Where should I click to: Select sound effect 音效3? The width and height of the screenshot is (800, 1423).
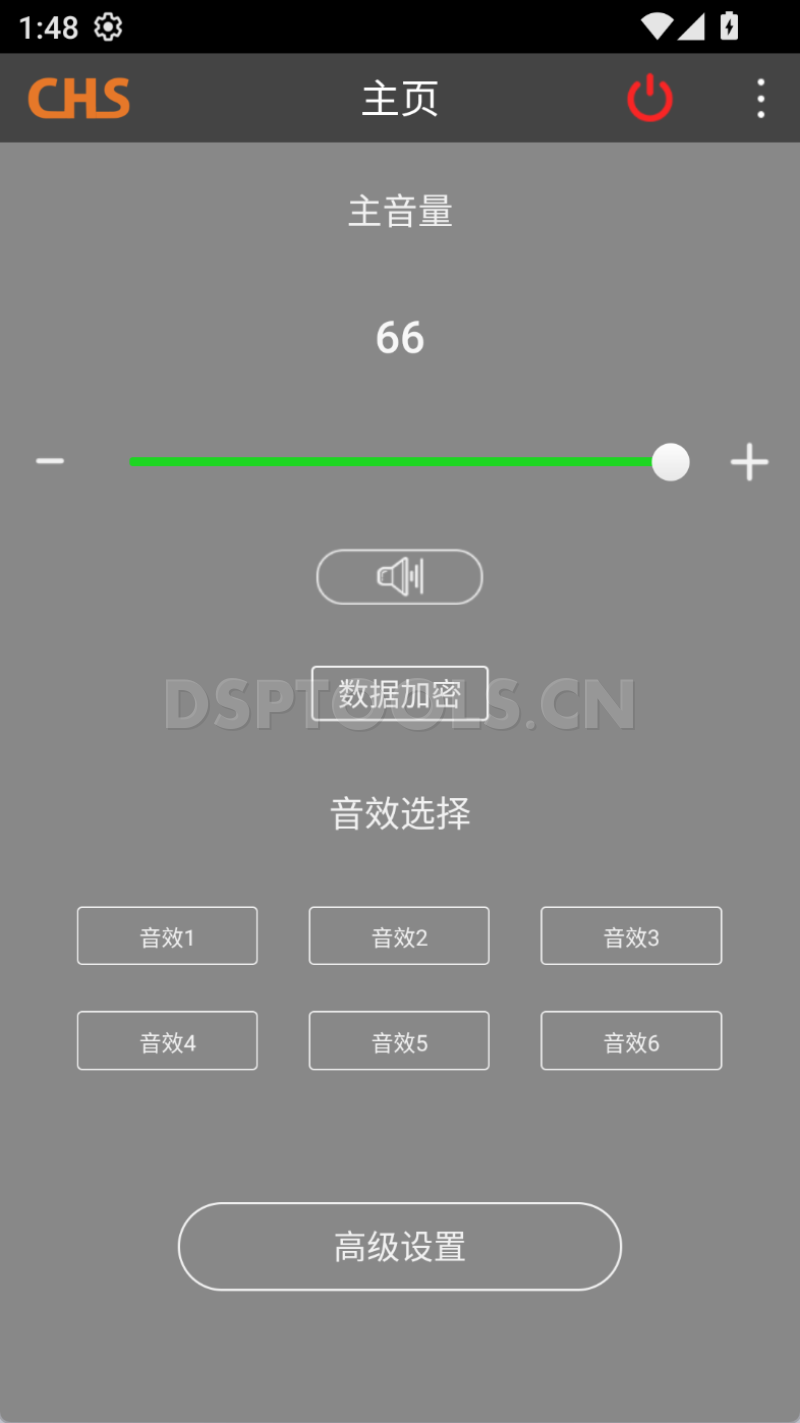pos(631,936)
